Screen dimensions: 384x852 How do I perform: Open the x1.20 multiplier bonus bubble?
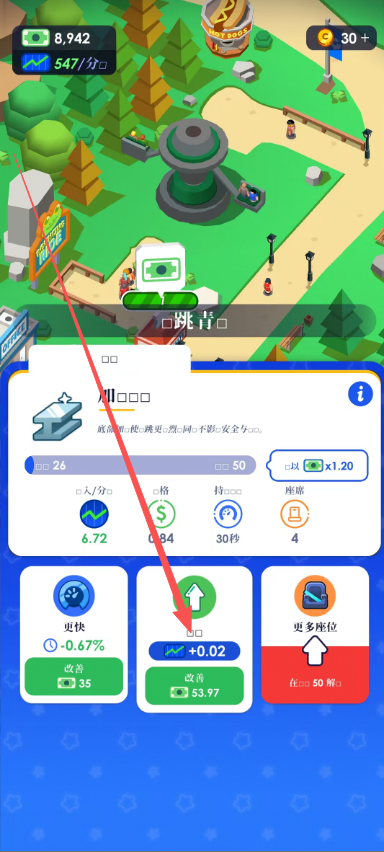click(319, 466)
